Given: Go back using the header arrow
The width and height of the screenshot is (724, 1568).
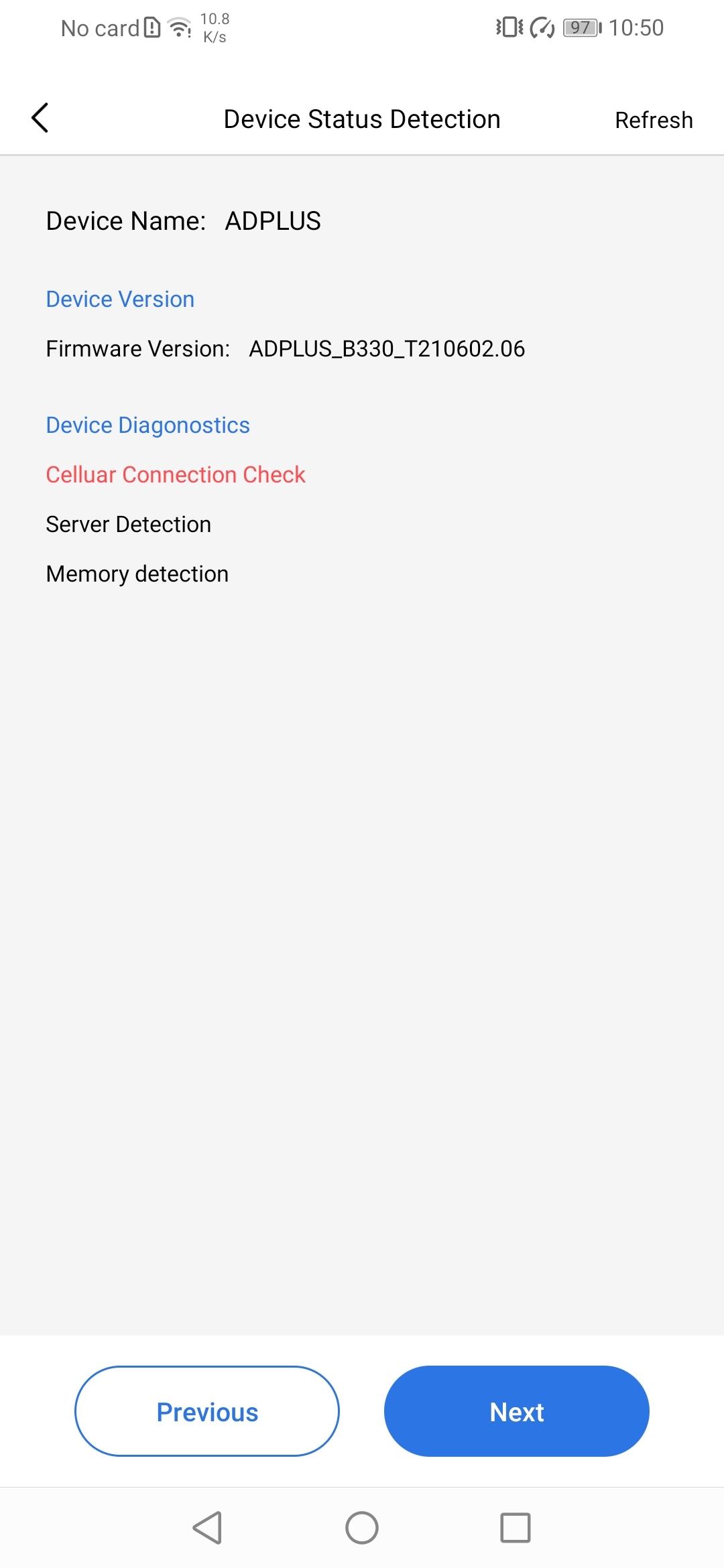Looking at the screenshot, I should (x=40, y=118).
